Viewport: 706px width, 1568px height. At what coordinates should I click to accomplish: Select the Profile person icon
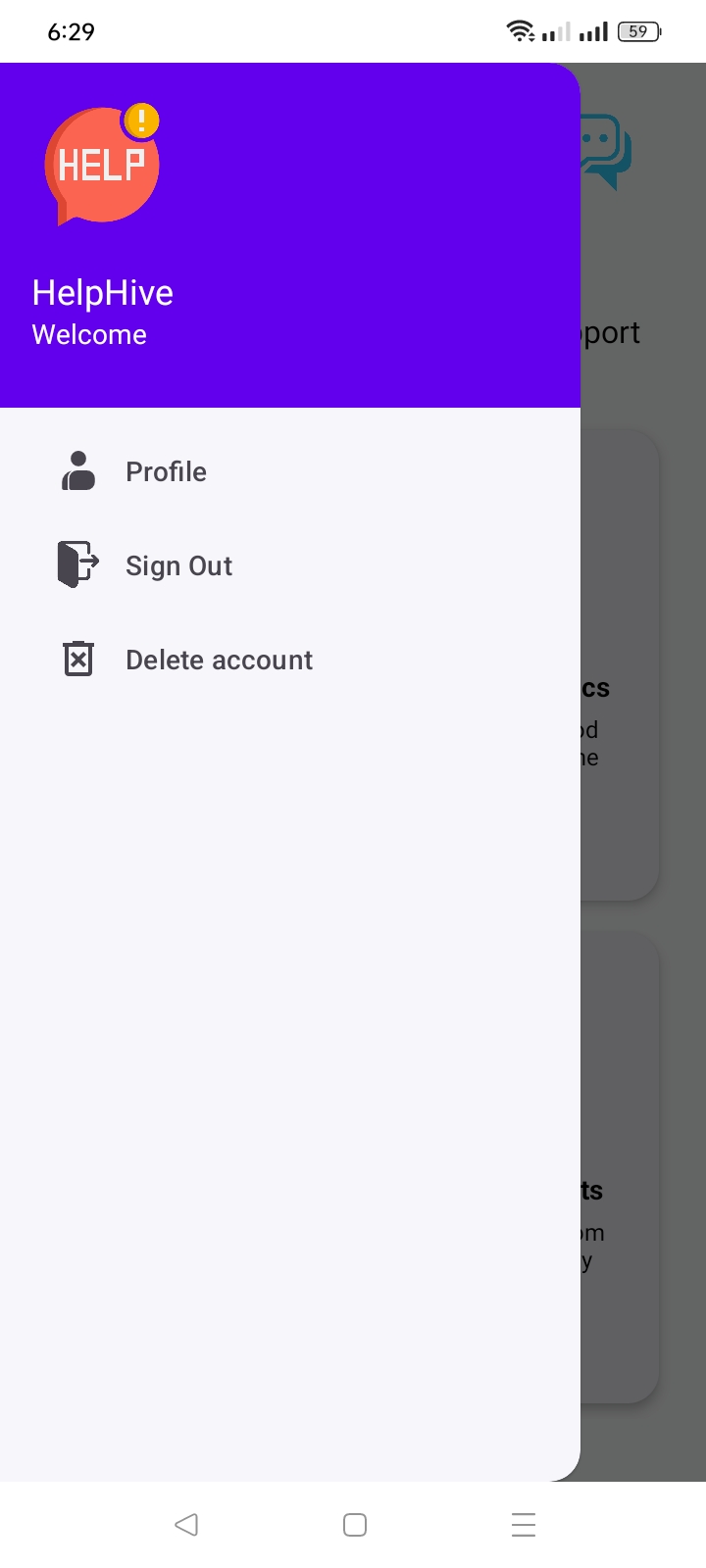pyautogui.click(x=77, y=471)
